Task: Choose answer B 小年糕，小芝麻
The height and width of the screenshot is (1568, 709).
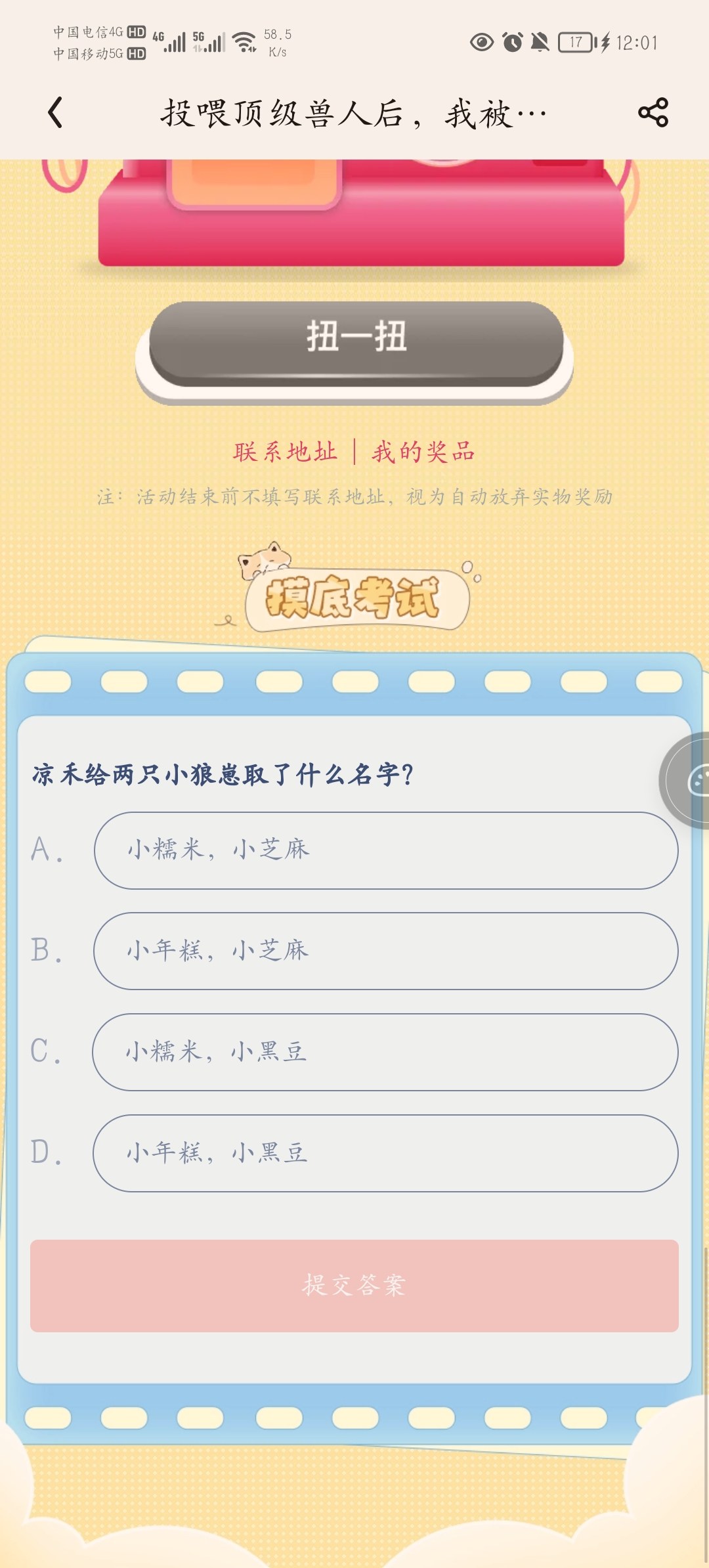Action: point(386,951)
